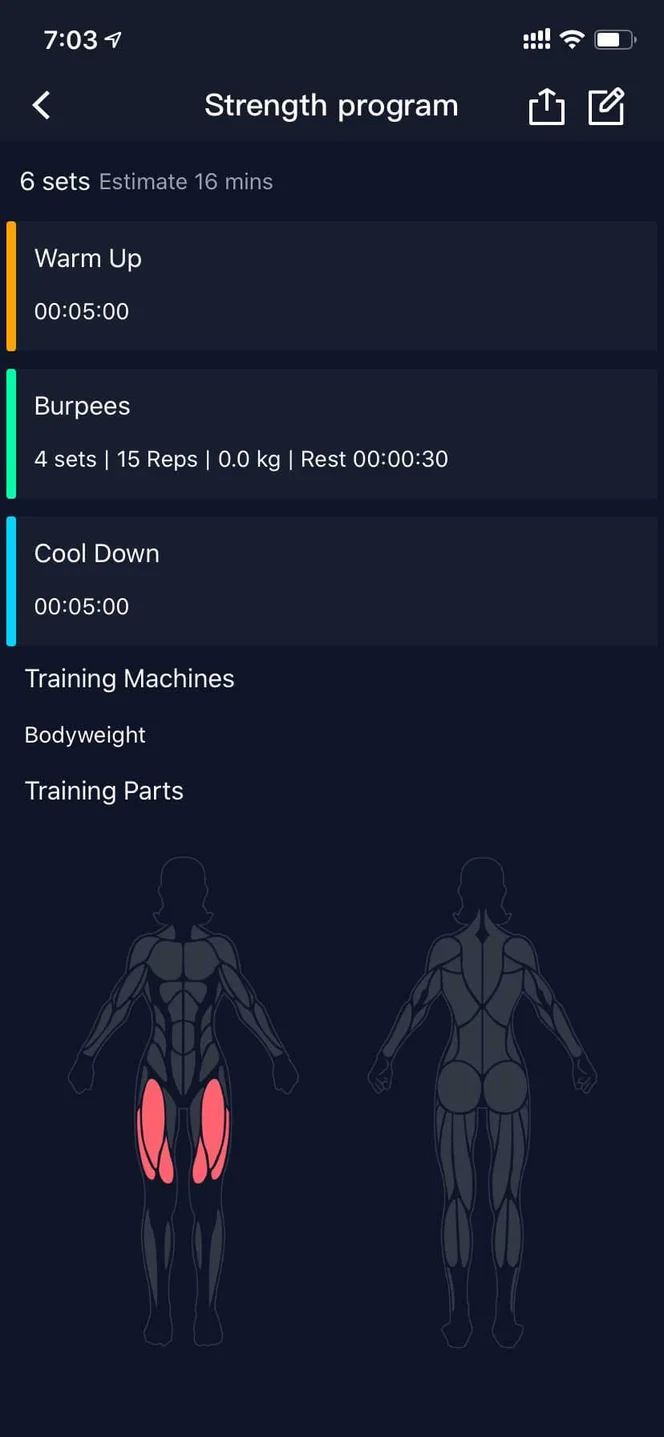The width and height of the screenshot is (664, 1437).
Task: Open the Cool Down step
Action: click(332, 580)
